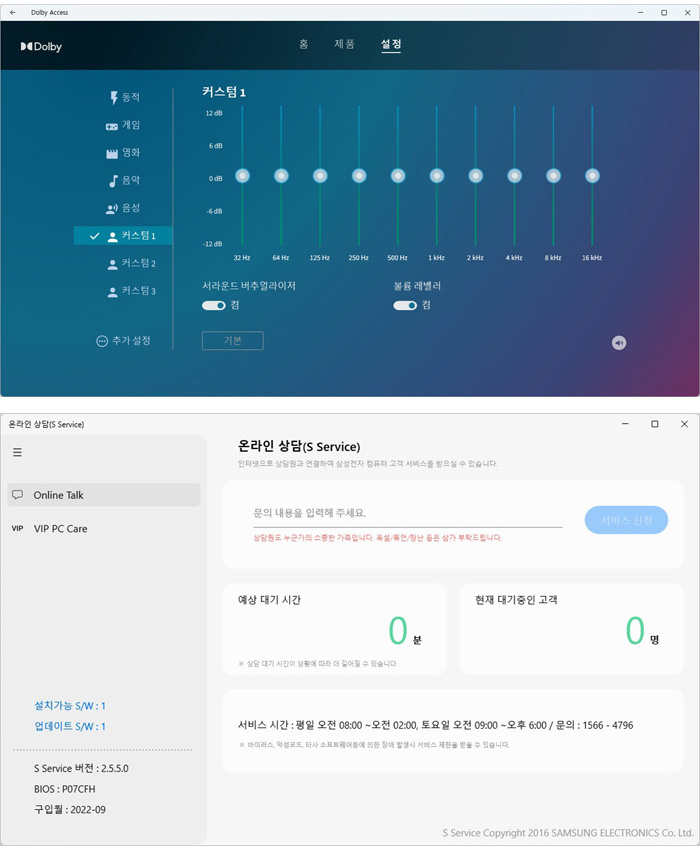Choose the 커스텀 2 profile
This screenshot has height=849, width=700.
coord(131,264)
